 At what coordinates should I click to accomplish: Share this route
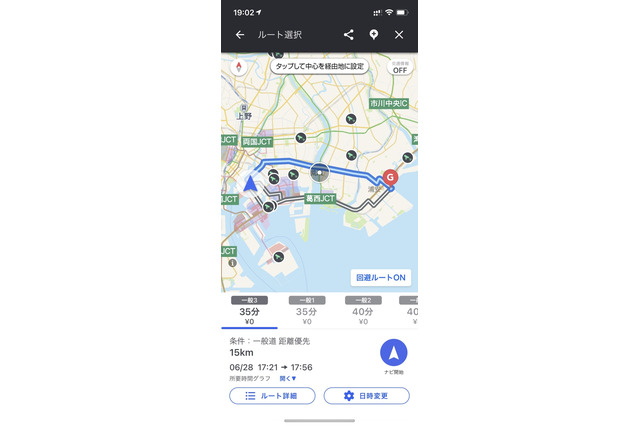pos(348,35)
